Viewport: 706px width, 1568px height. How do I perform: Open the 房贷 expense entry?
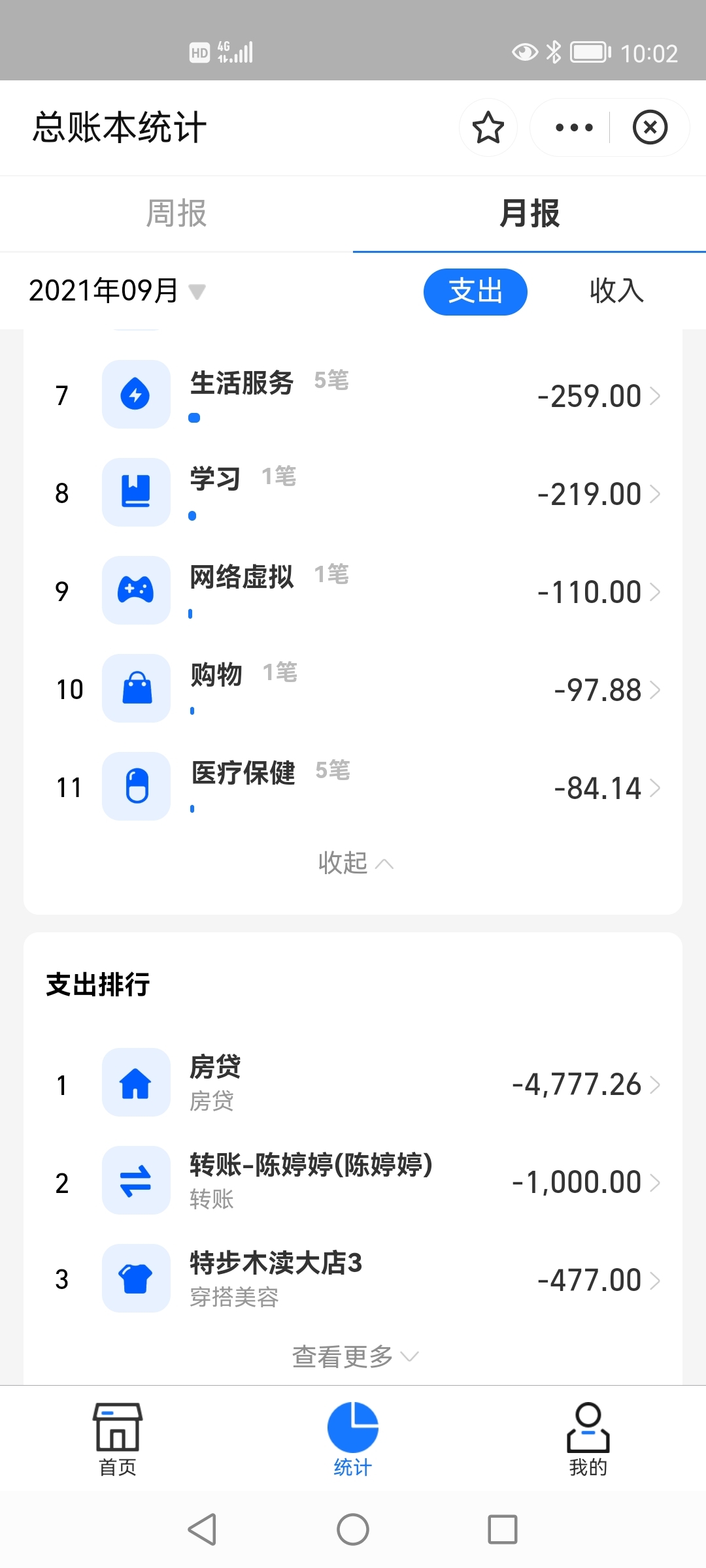click(x=353, y=1083)
